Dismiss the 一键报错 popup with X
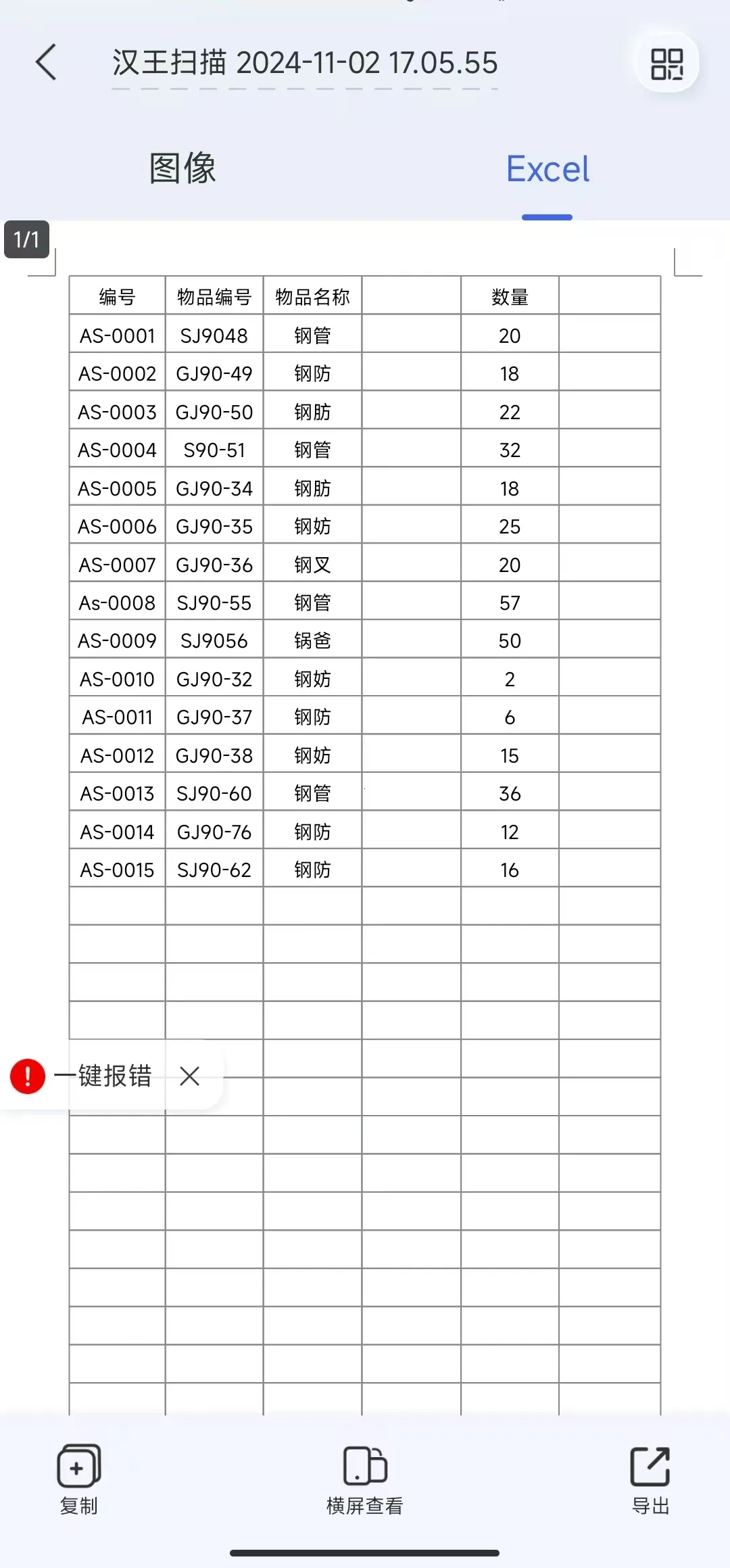730x1568 pixels. (x=189, y=1076)
